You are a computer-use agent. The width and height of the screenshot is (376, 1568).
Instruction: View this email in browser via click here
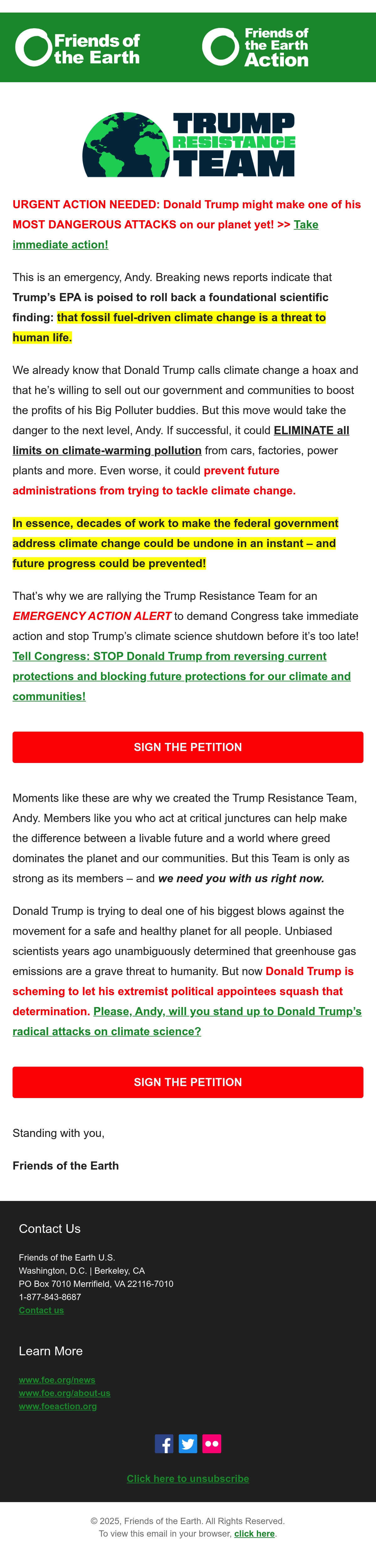pyautogui.click(x=254, y=1533)
